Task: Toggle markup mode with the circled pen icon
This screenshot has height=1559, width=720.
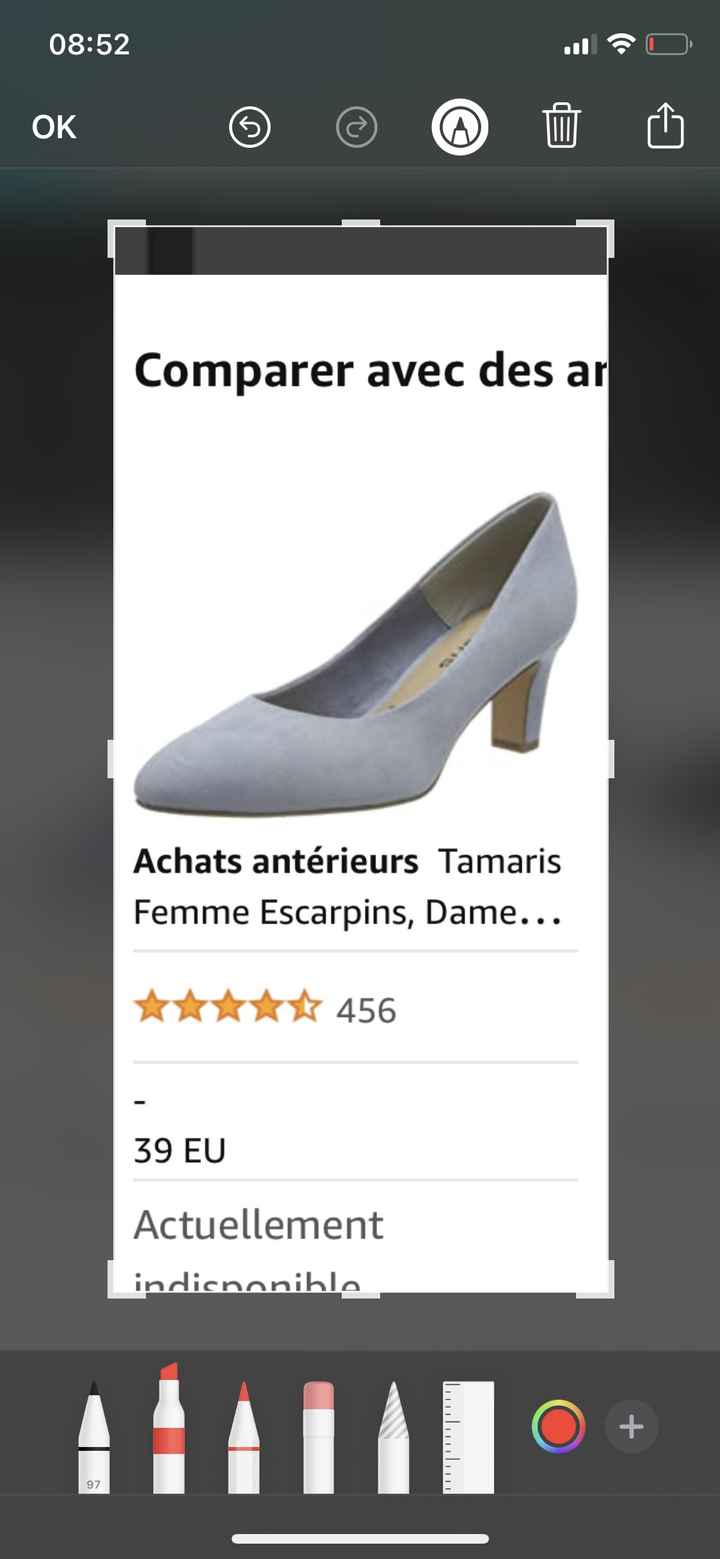Action: pos(459,126)
